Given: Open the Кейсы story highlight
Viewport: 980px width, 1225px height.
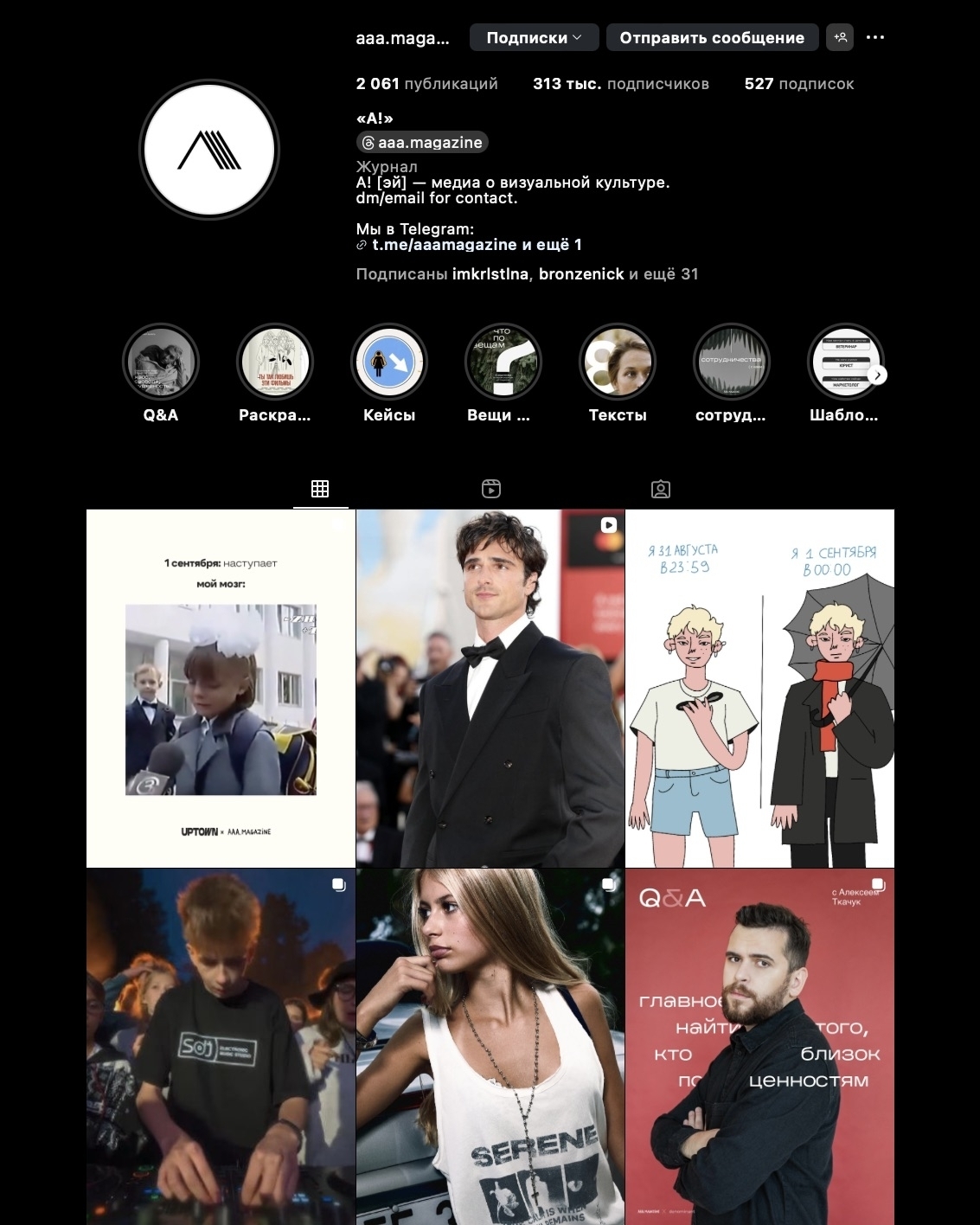Looking at the screenshot, I should 389,362.
